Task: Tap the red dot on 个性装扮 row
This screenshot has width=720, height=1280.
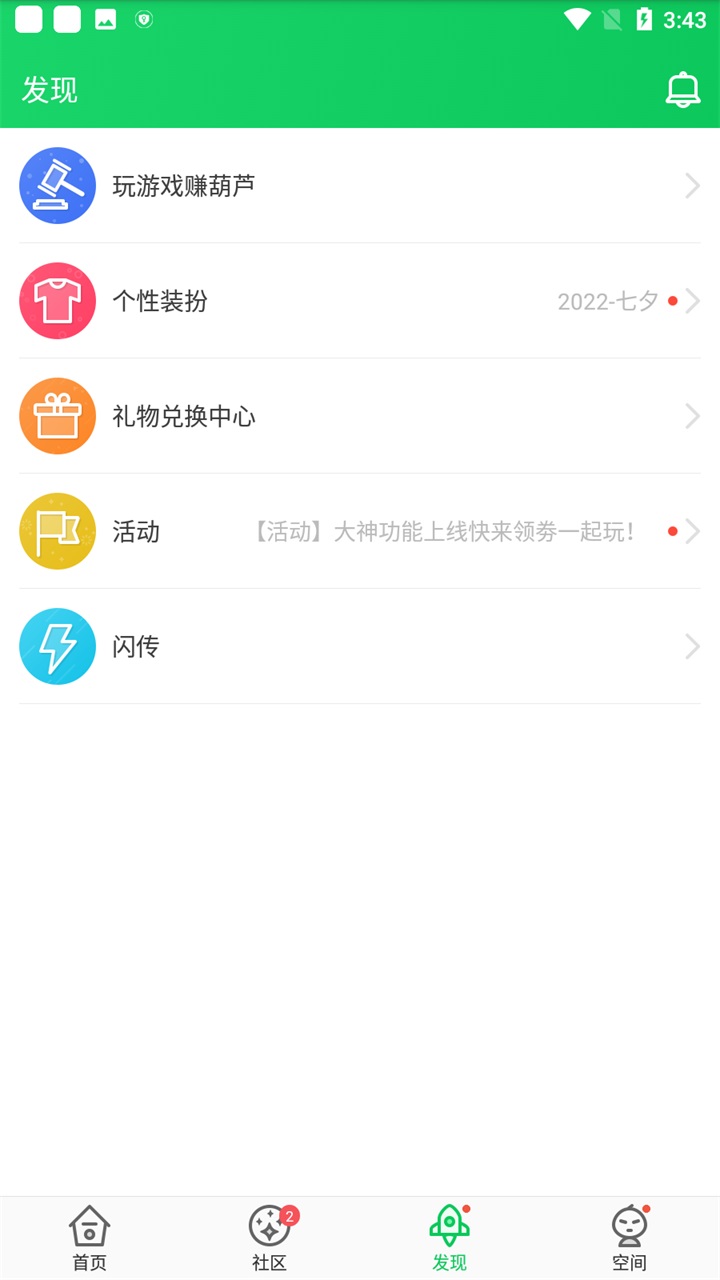Action: (x=673, y=300)
